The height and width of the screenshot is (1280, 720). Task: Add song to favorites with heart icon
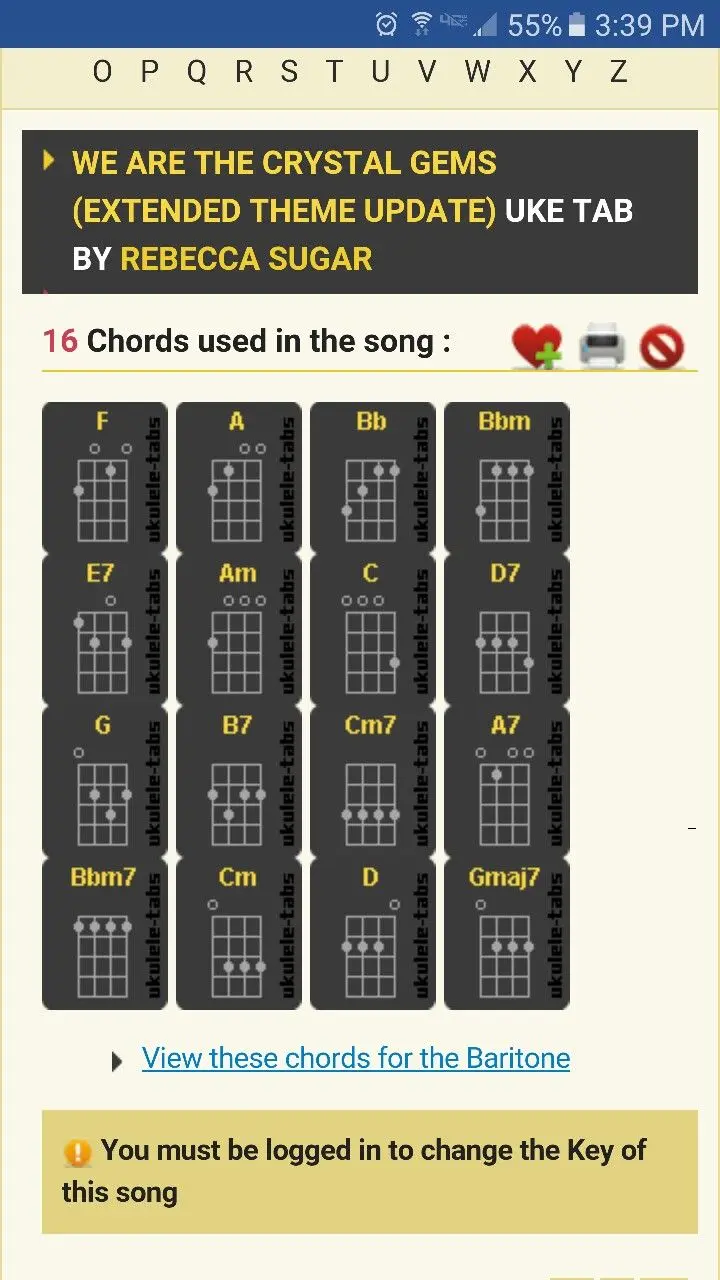pos(537,346)
